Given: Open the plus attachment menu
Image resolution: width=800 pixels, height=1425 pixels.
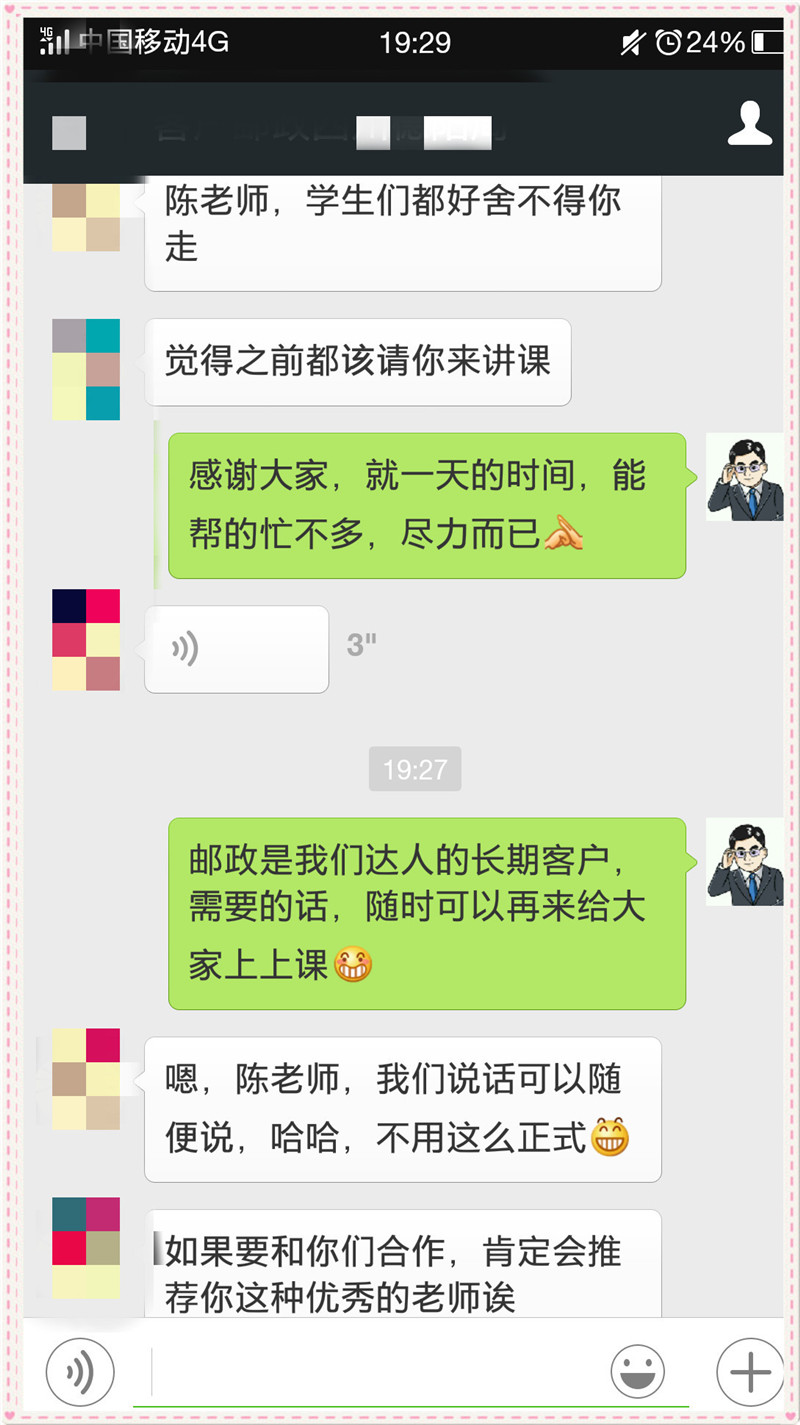Looking at the screenshot, I should pyautogui.click(x=749, y=1371).
